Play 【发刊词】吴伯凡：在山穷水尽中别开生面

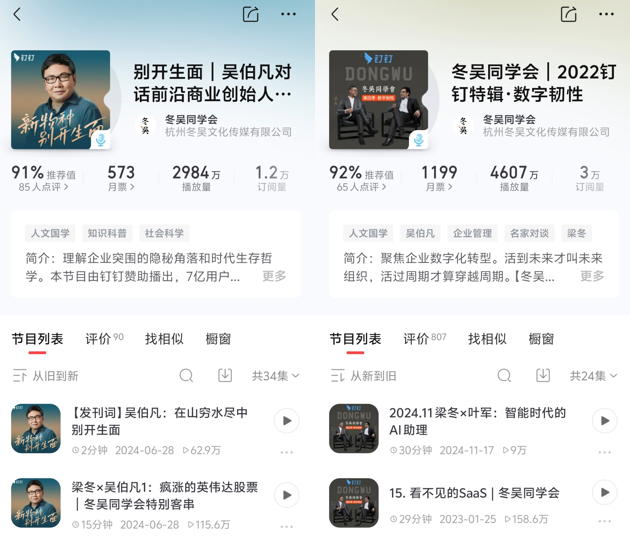click(x=286, y=421)
